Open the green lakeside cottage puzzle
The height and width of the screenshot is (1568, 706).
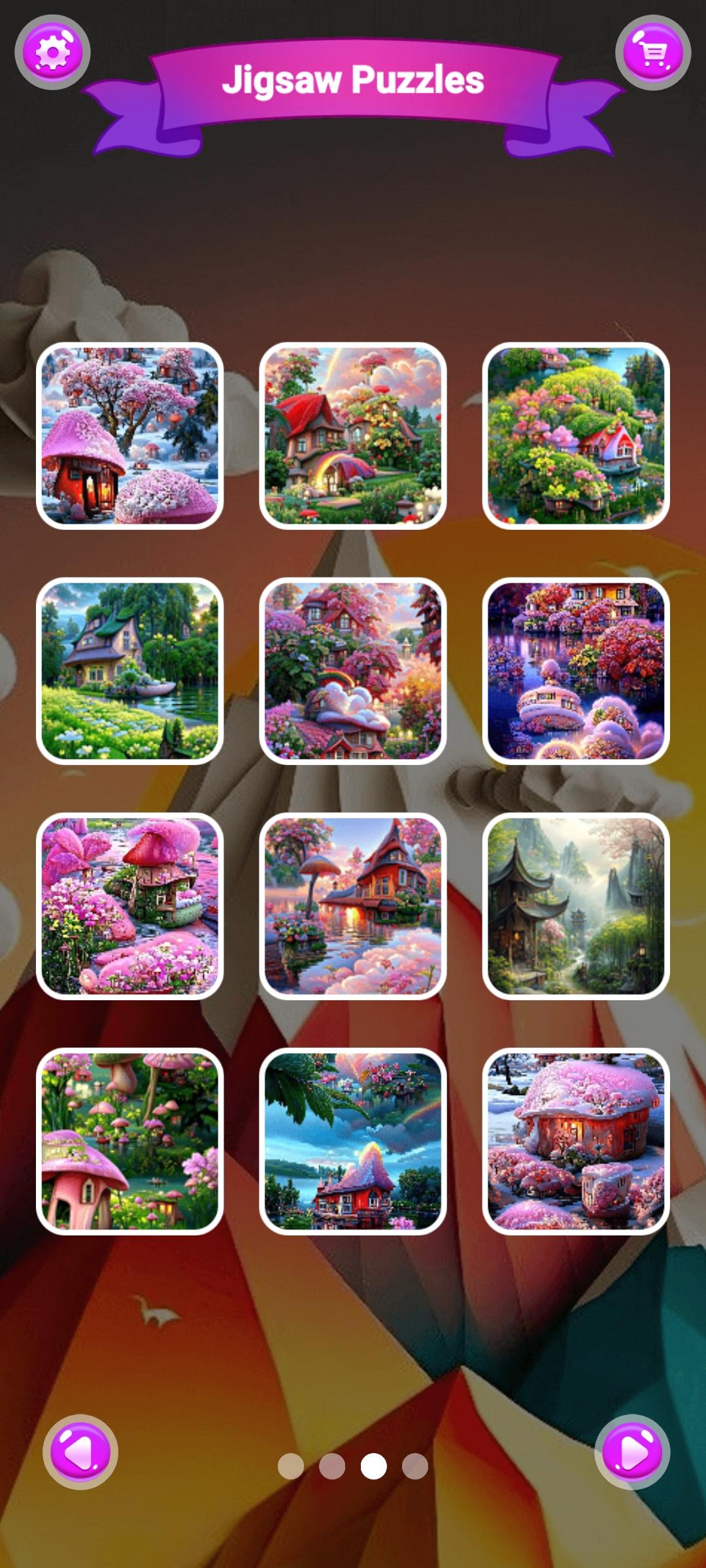(x=130, y=671)
